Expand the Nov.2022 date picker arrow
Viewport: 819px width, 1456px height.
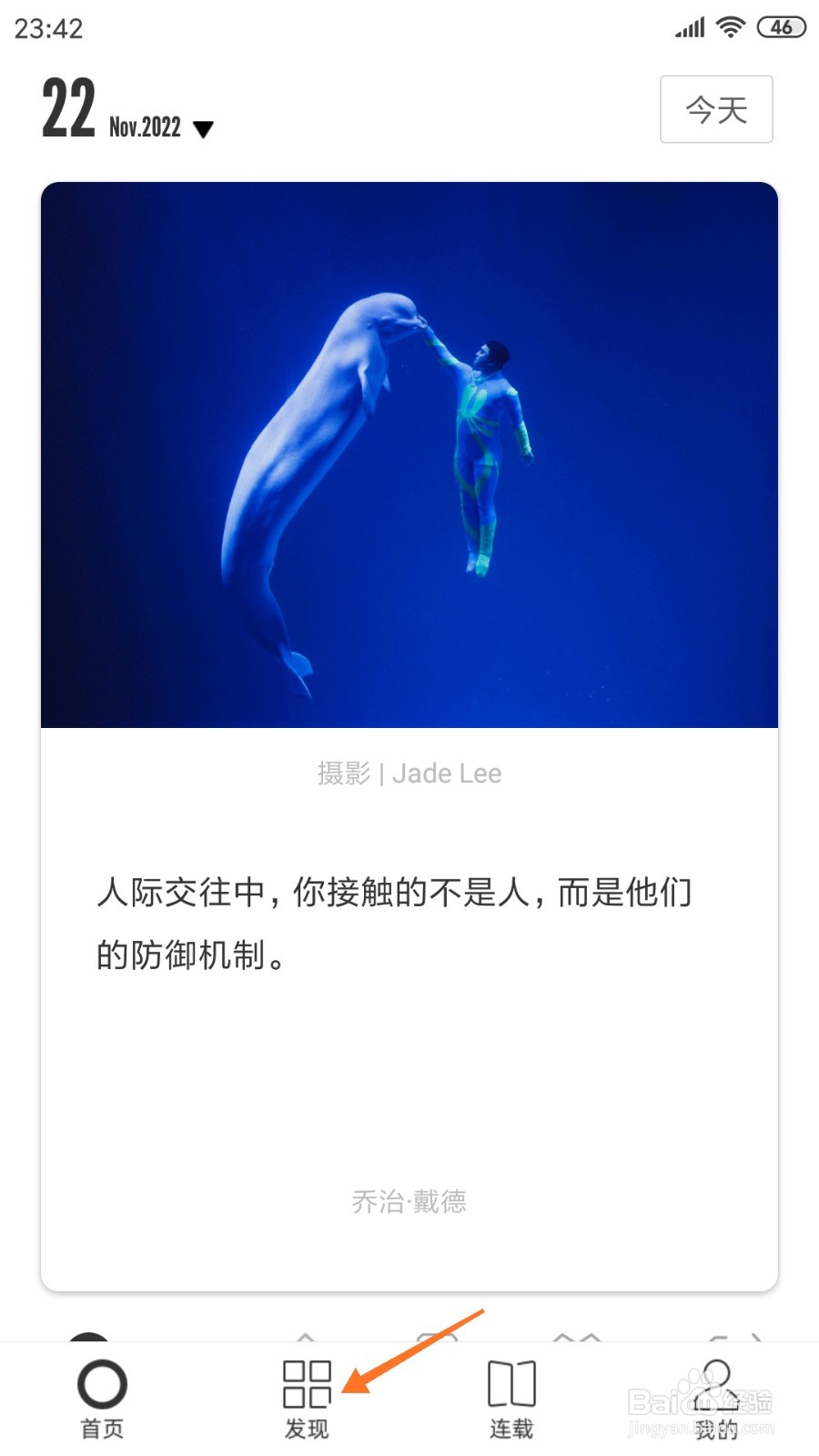click(x=204, y=129)
